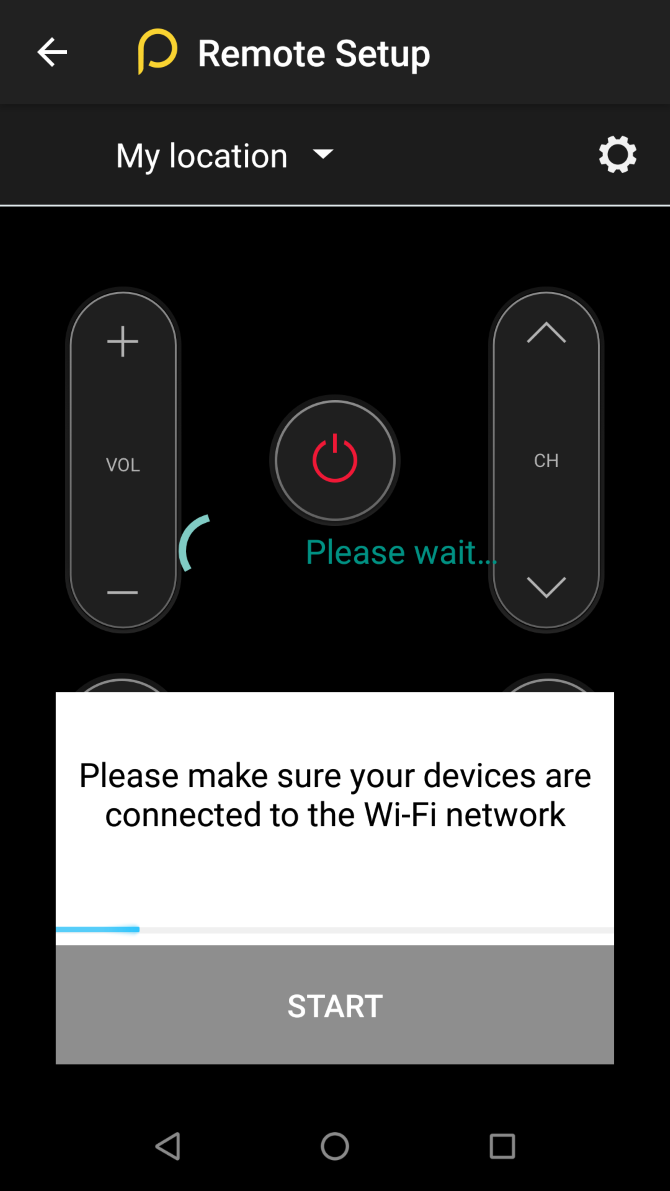Image resolution: width=670 pixels, height=1191 pixels.
Task: Tap START in the Wi-Fi dialog
Action: [334, 1005]
